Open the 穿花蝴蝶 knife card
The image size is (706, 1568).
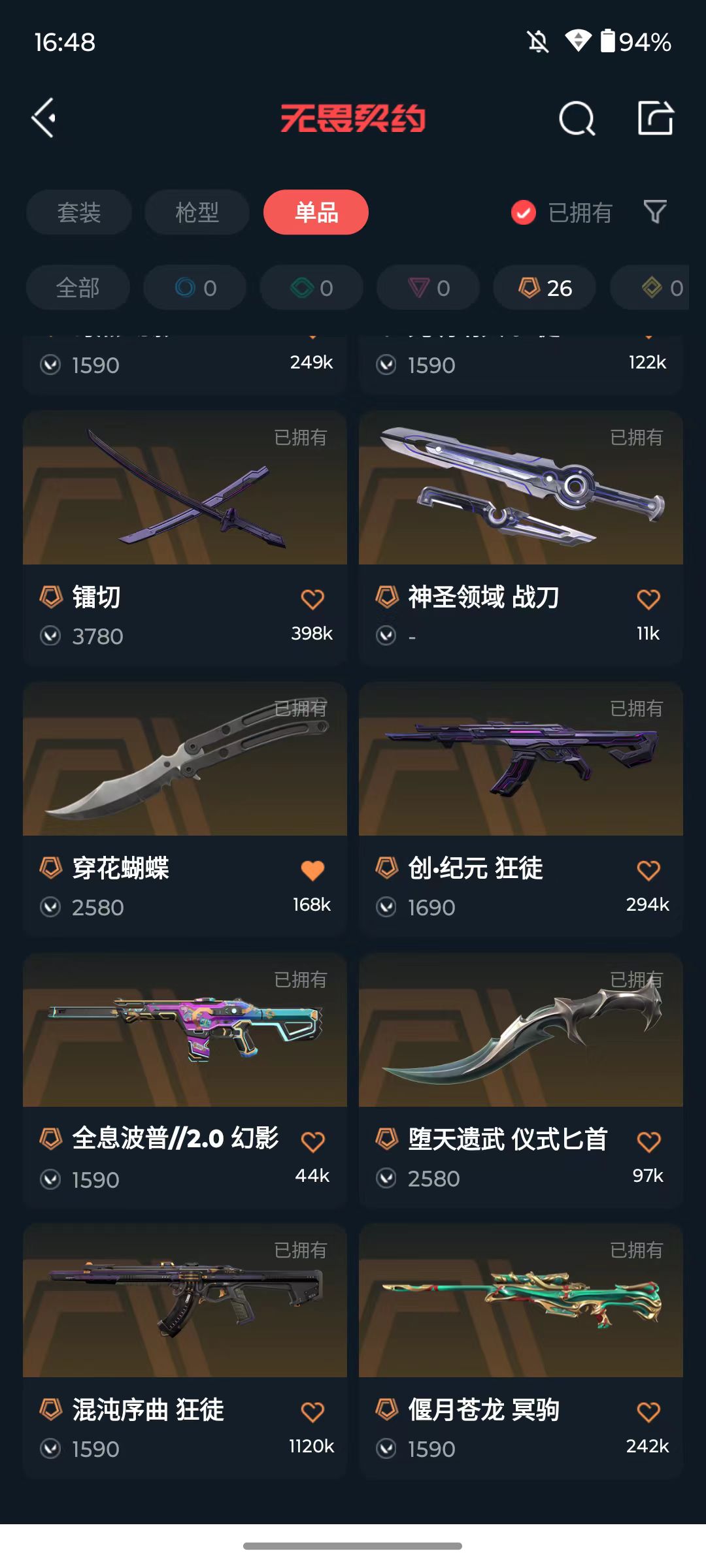point(185,809)
